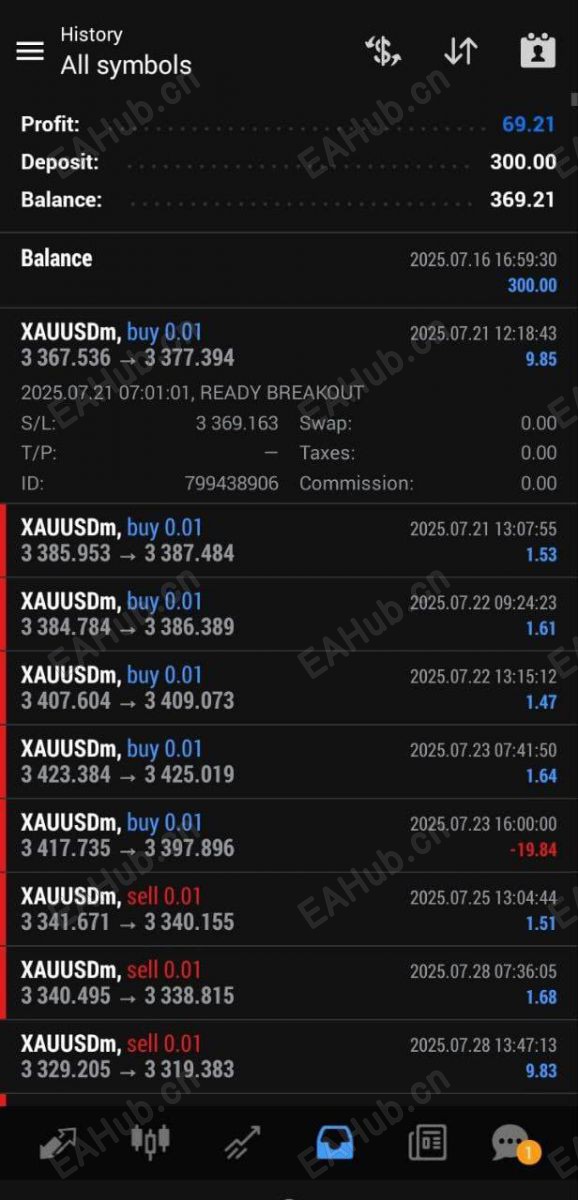The height and width of the screenshot is (1200, 578).
Task: Open the hamburger drawer menu
Action: (x=30, y=51)
